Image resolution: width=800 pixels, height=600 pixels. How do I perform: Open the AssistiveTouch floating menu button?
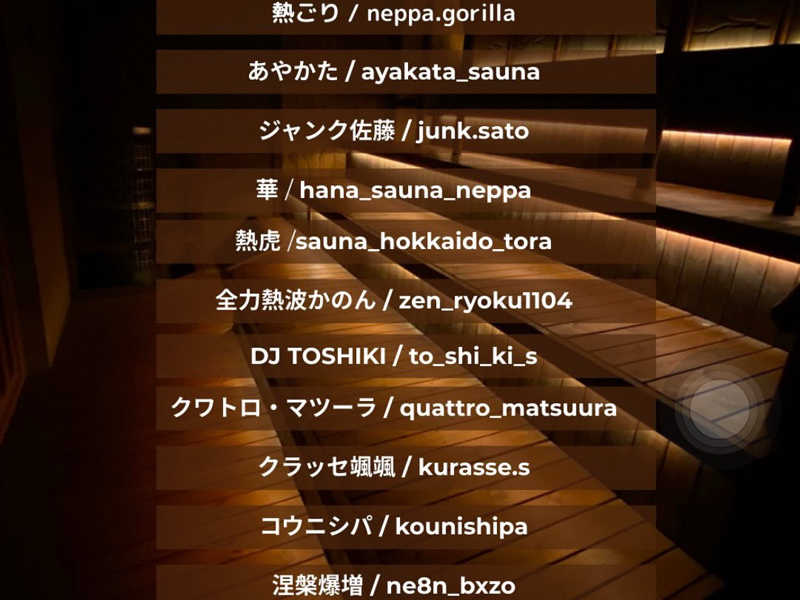coord(719,411)
